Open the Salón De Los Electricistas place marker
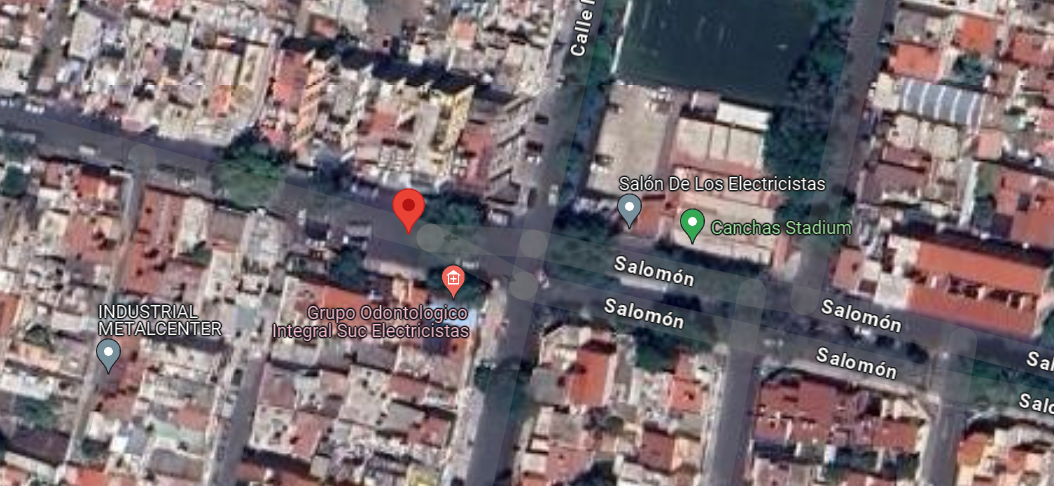This screenshot has width=1054, height=486. click(x=629, y=210)
